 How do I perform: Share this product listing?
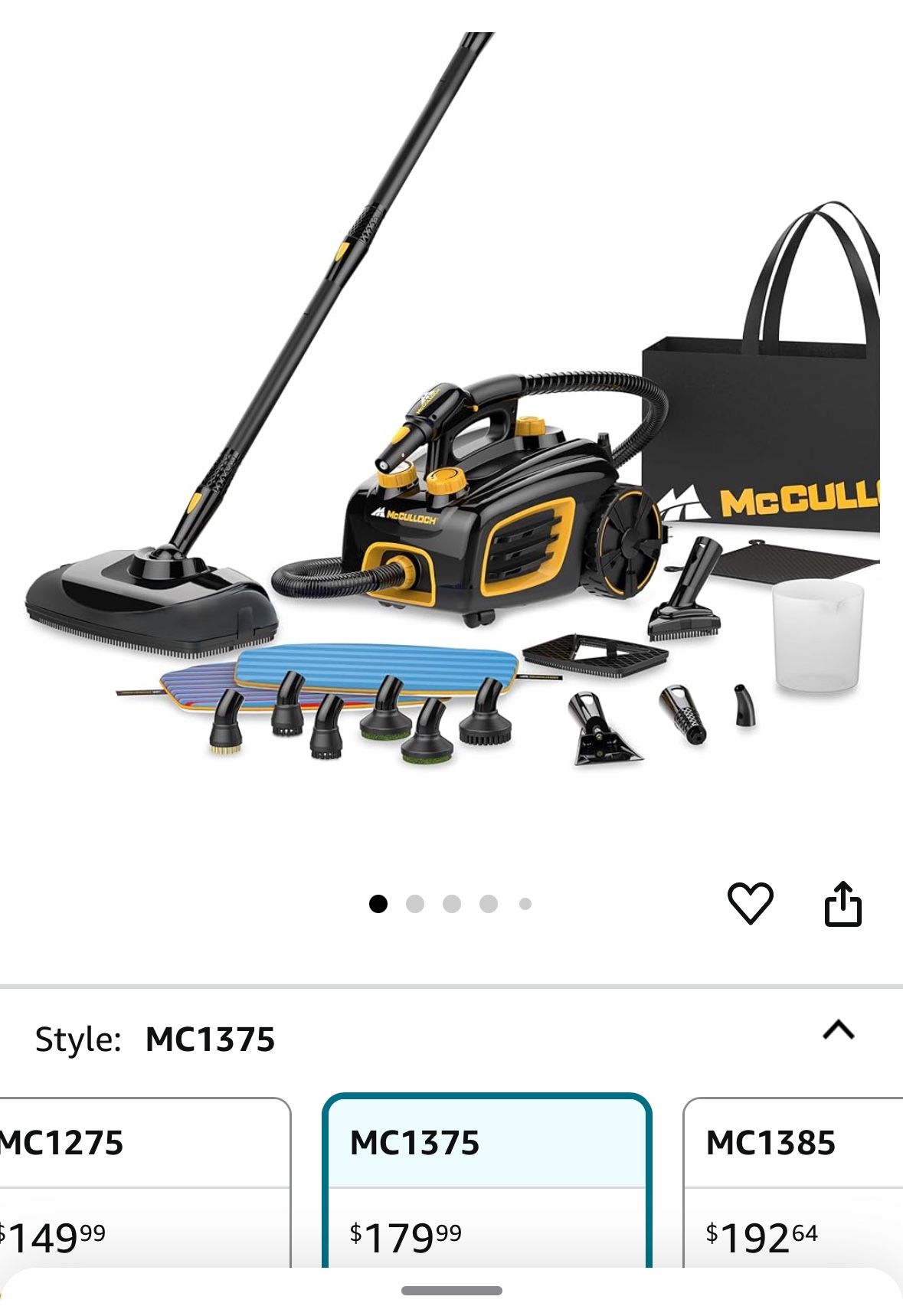(842, 905)
